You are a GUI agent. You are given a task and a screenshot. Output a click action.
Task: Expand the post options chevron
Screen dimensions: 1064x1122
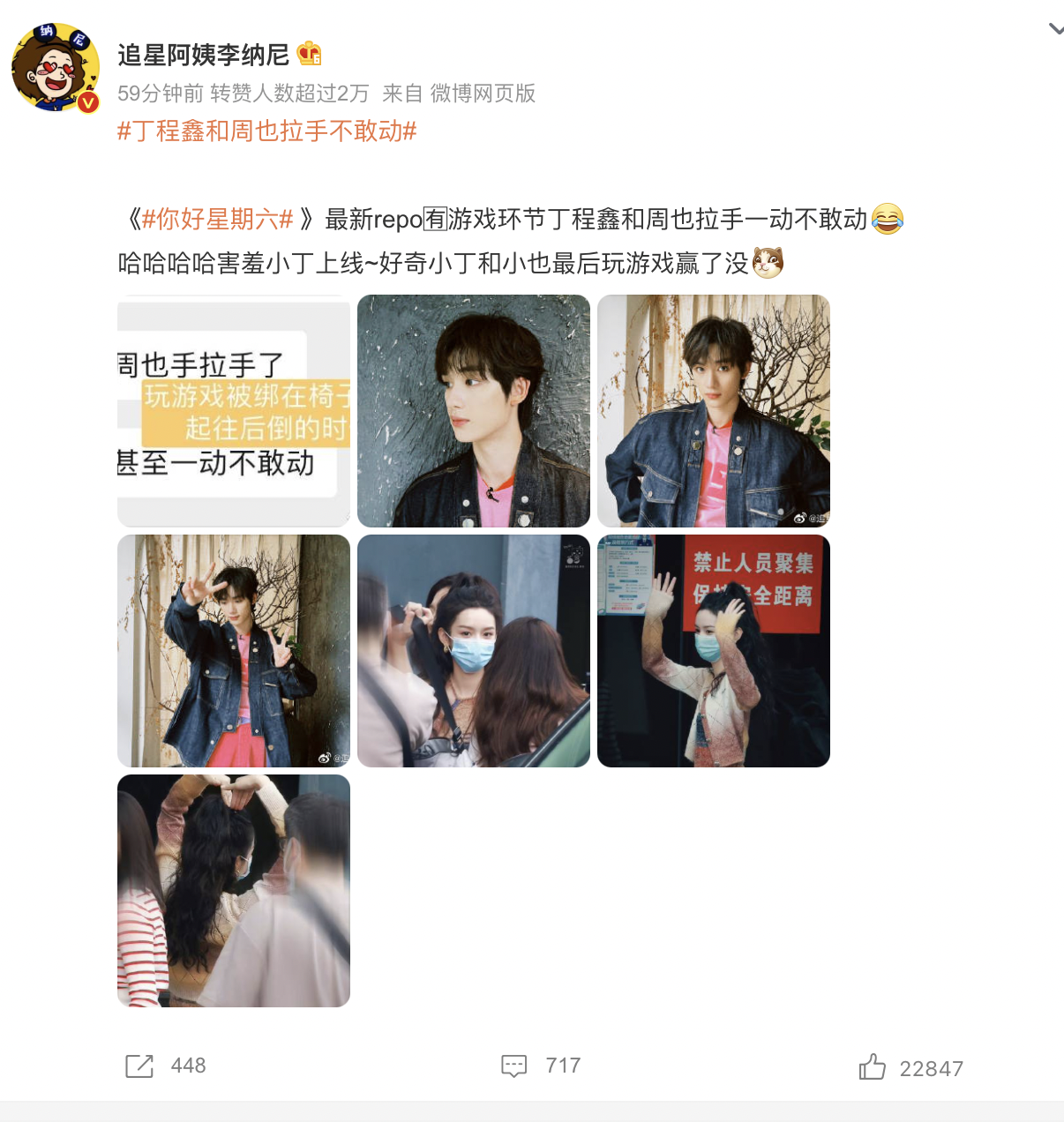[x=1054, y=29]
